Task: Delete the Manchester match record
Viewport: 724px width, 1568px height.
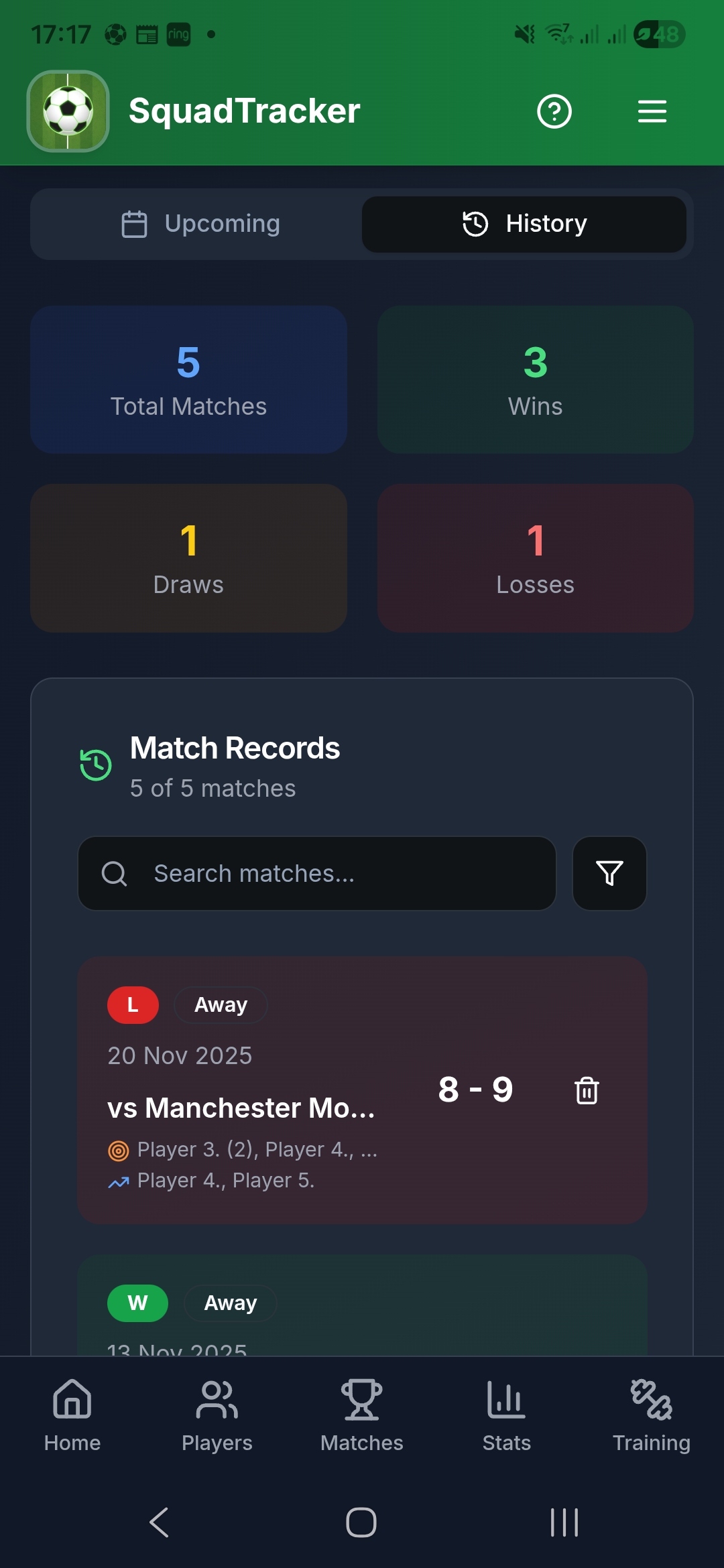Action: tap(587, 1090)
